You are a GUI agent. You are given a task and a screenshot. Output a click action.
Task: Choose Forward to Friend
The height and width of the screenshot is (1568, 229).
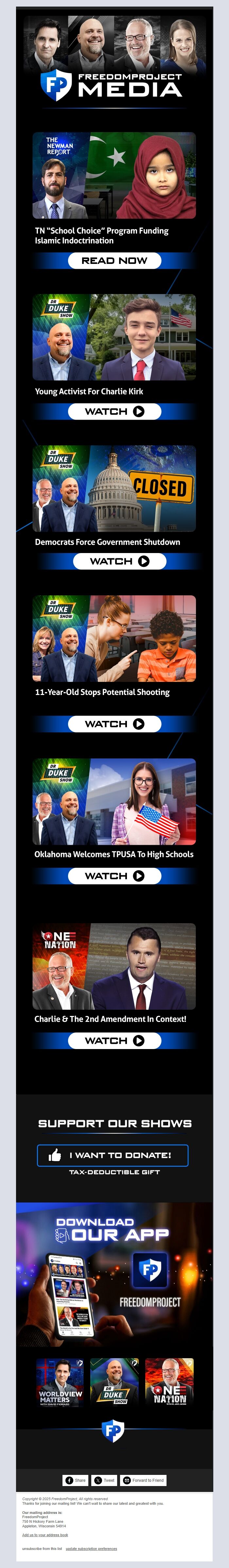(x=143, y=1480)
